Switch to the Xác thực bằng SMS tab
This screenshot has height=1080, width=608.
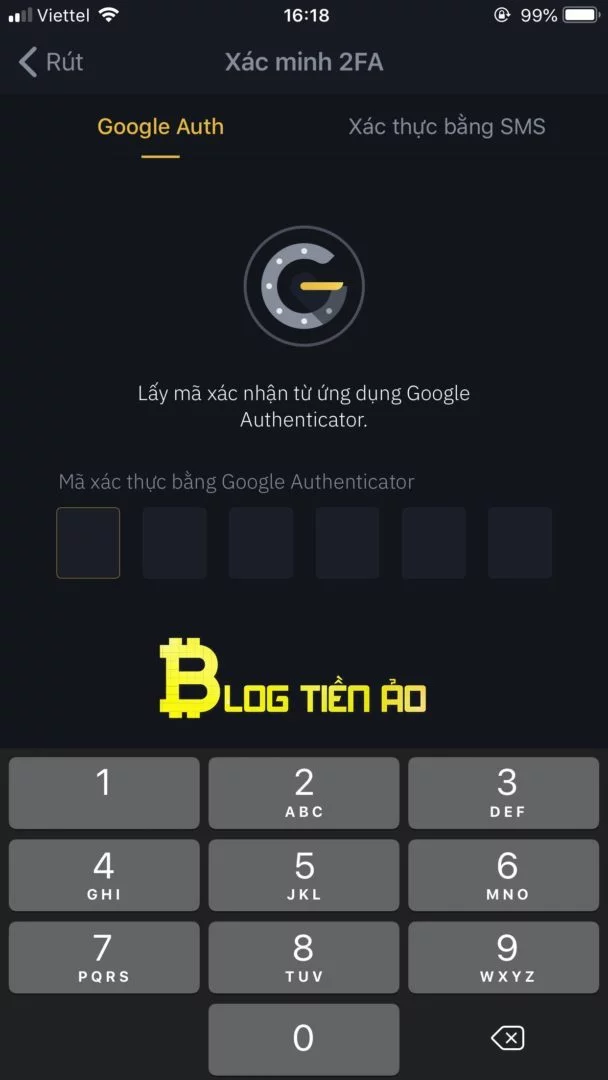pyautogui.click(x=446, y=127)
